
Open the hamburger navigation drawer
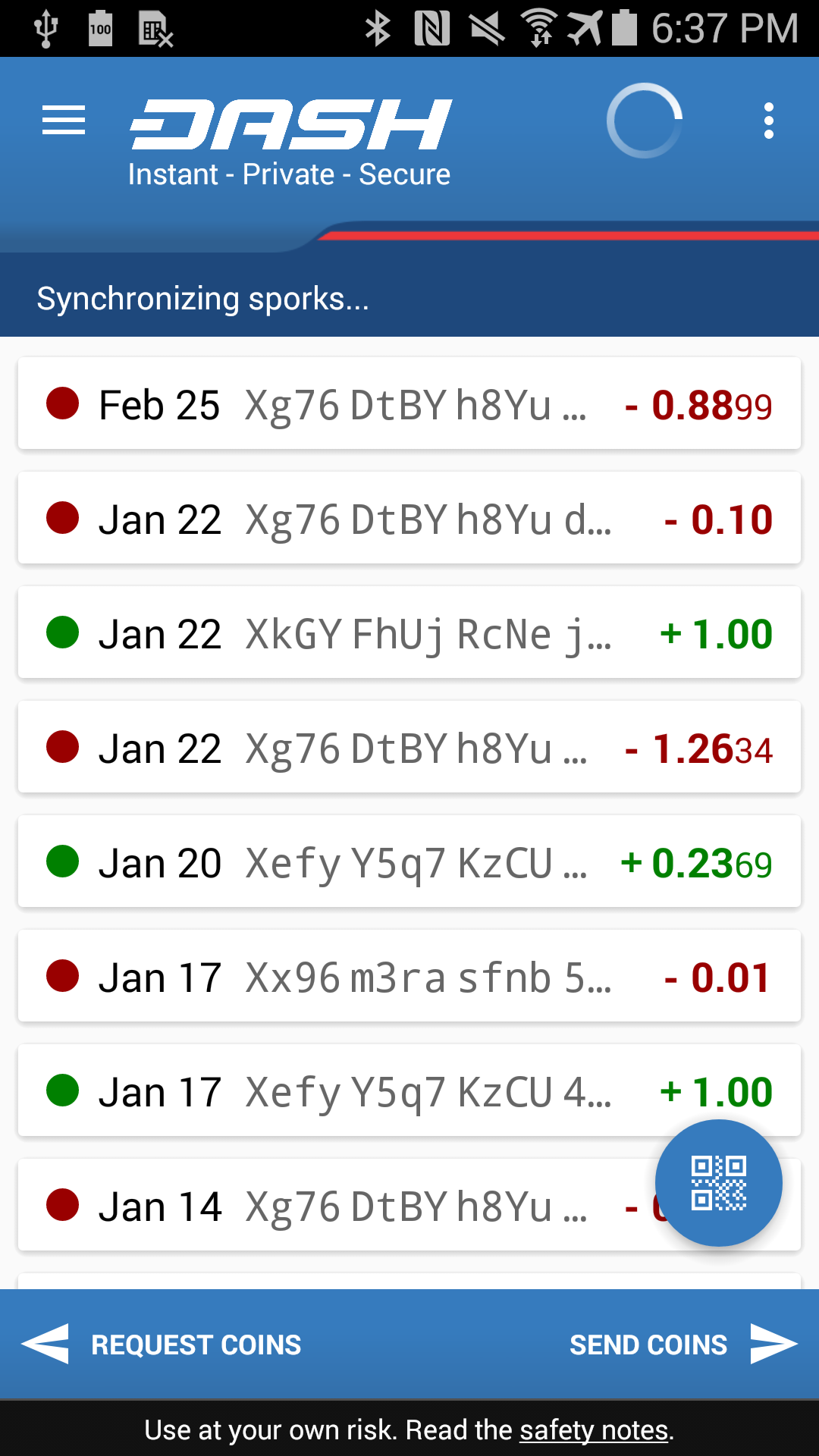(x=64, y=121)
